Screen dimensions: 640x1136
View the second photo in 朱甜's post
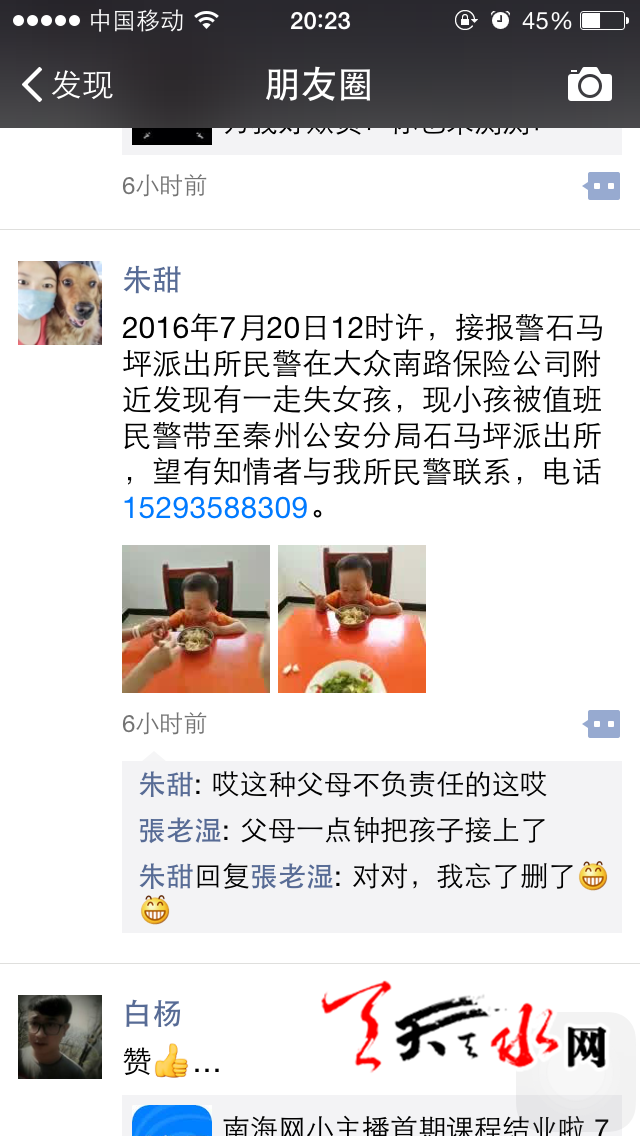click(x=352, y=619)
